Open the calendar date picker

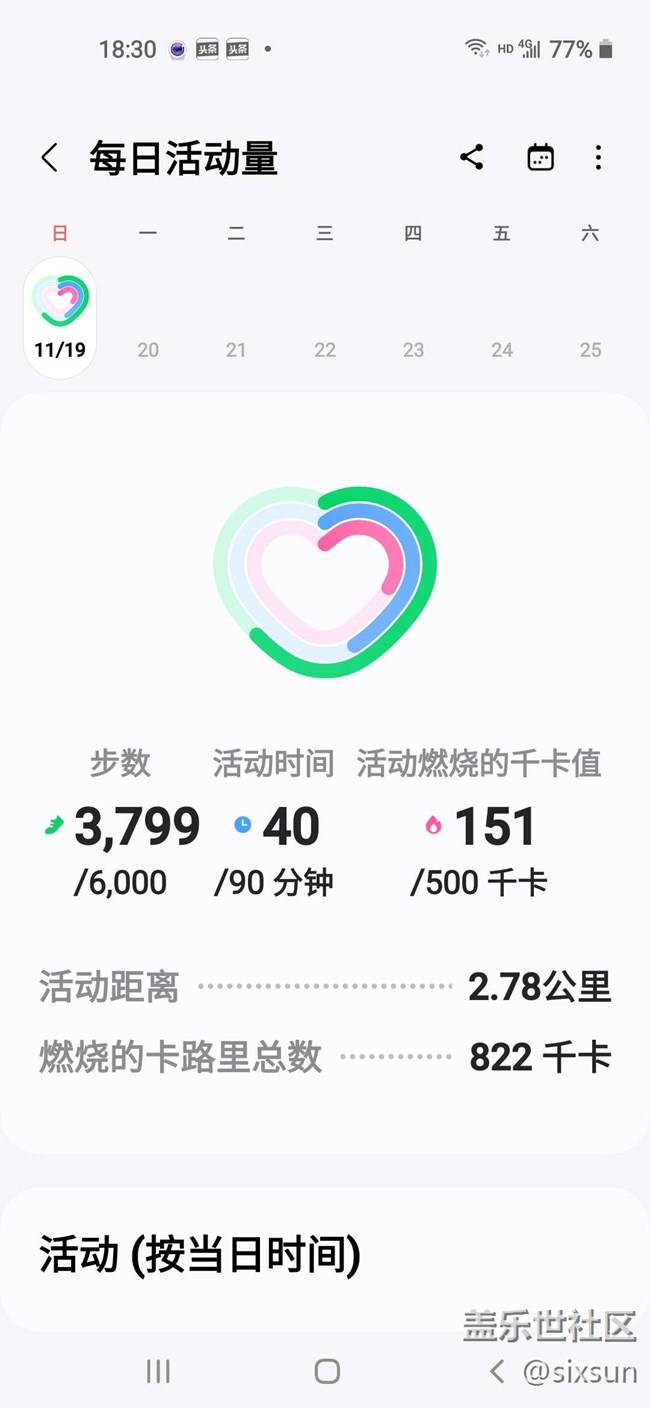(x=540, y=157)
